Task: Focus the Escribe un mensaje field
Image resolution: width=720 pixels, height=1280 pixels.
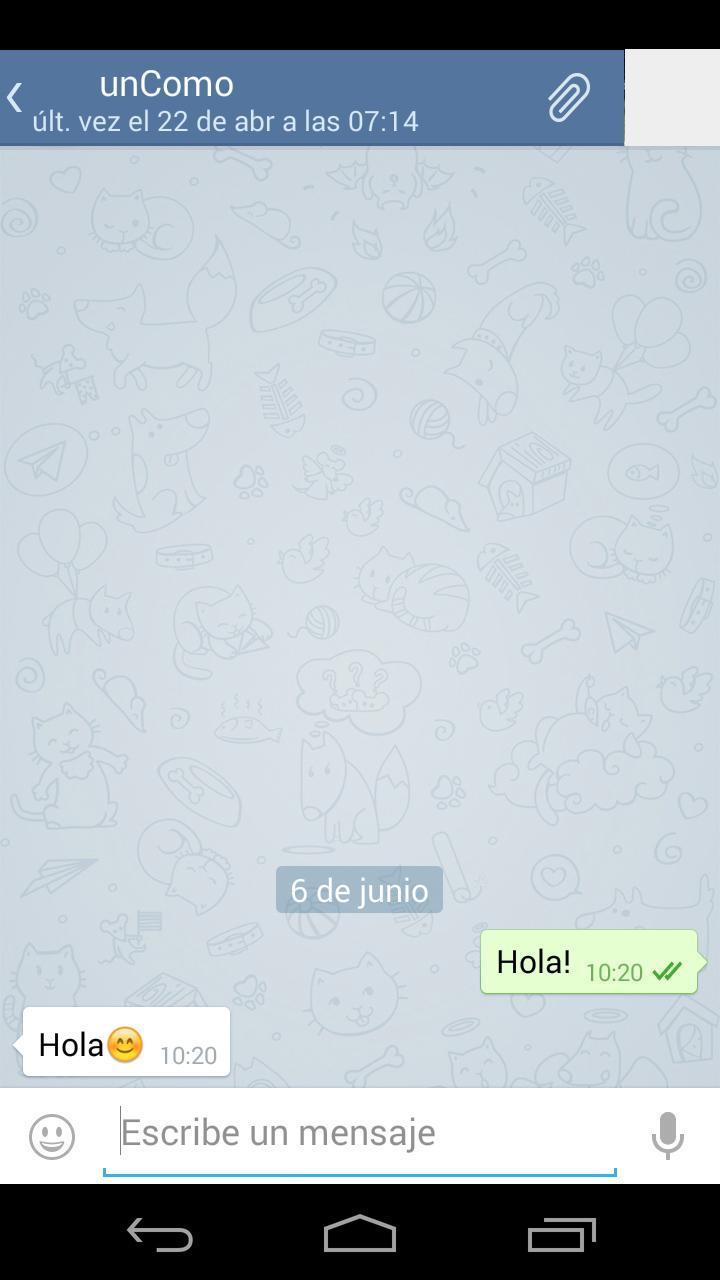Action: (360, 1134)
